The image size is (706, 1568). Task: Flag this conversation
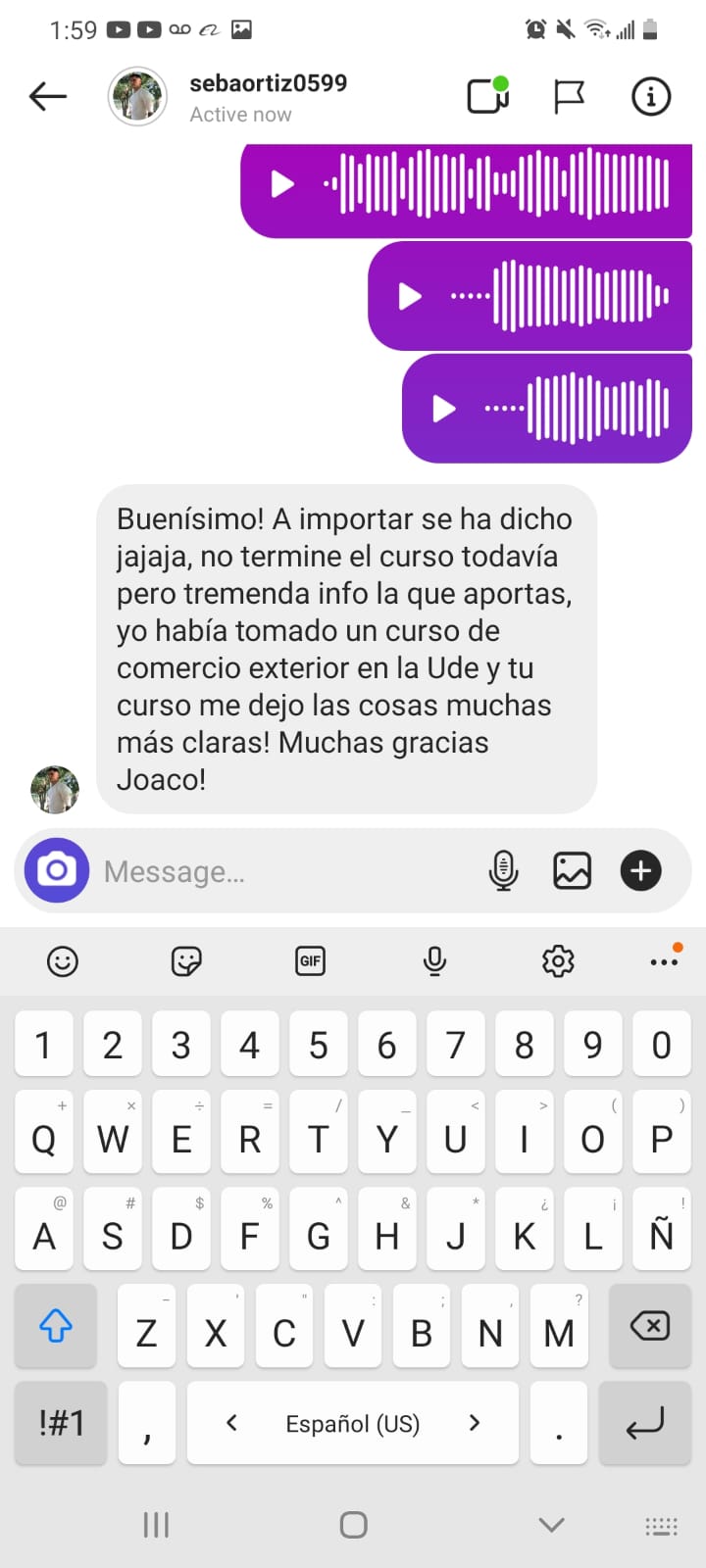[569, 96]
